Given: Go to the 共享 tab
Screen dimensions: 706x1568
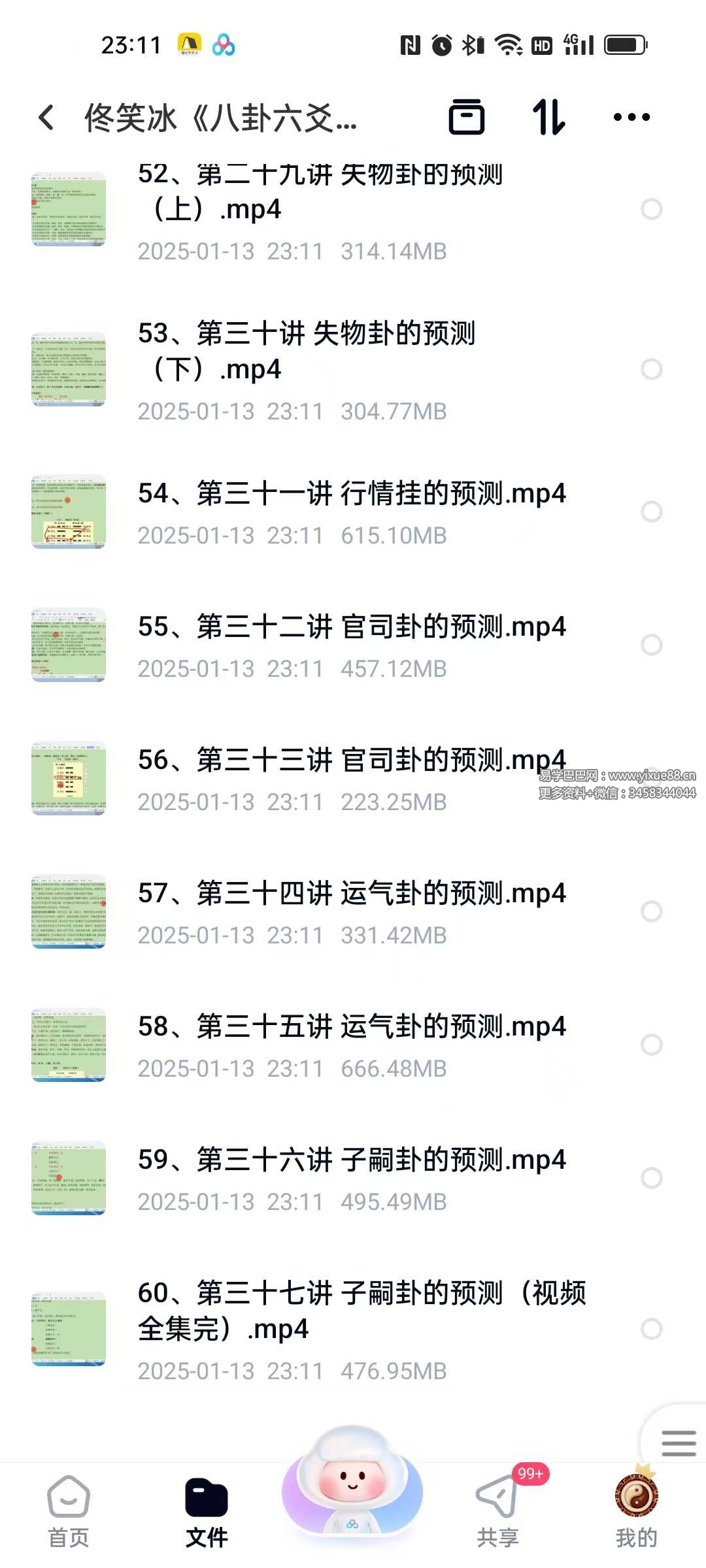Looking at the screenshot, I should (x=498, y=1511).
